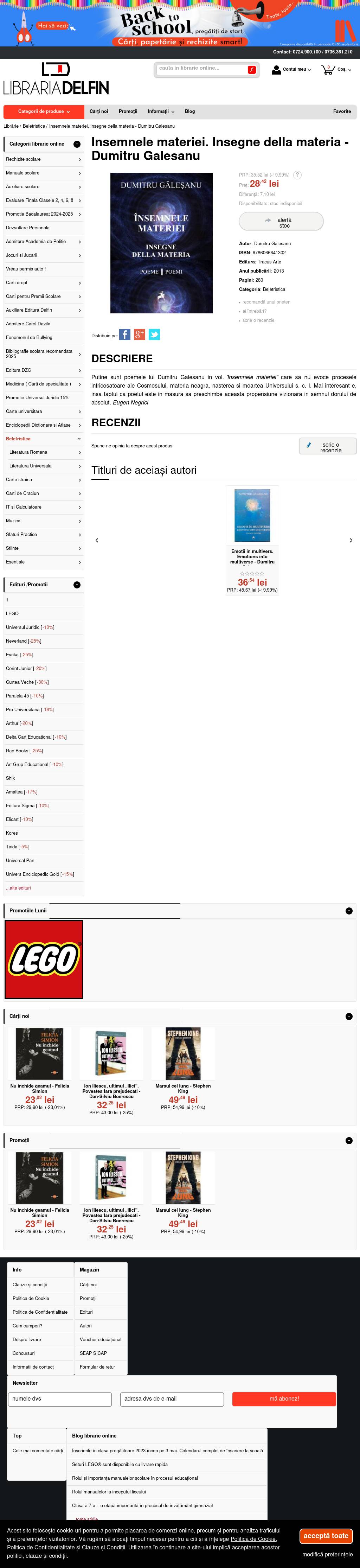The width and height of the screenshot is (360, 1568).
Task: Open the Literatura Romana subcategory
Action: coord(44,452)
